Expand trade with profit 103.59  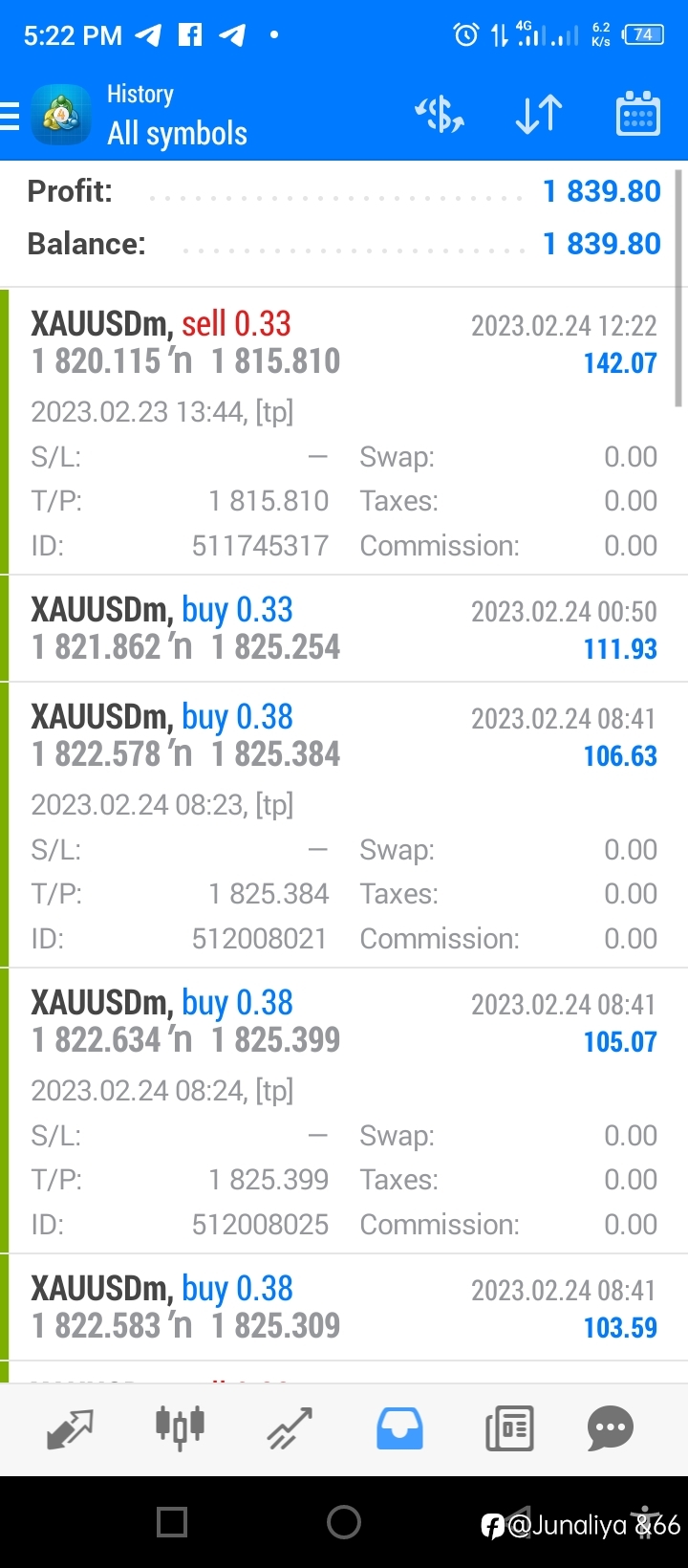point(344,1307)
